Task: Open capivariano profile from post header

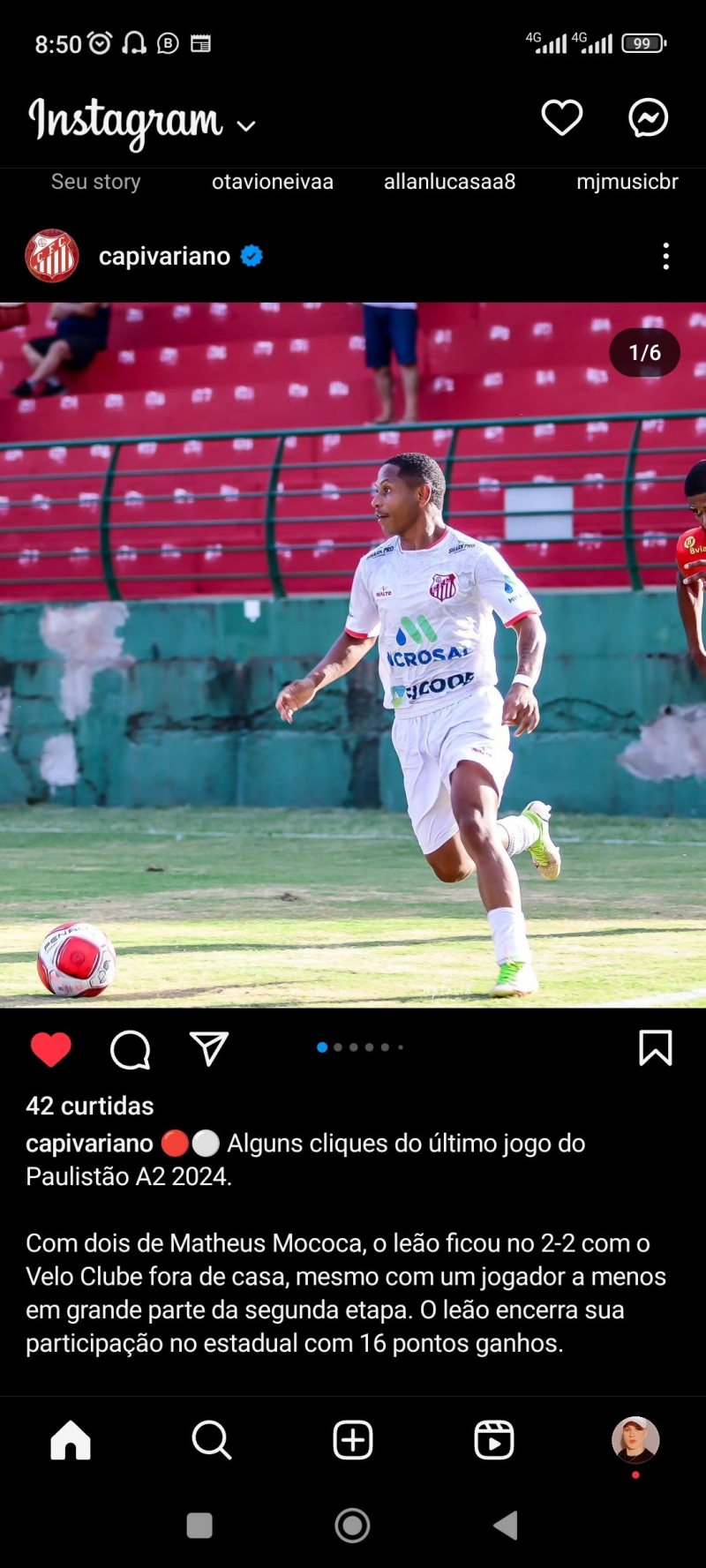Action: pyautogui.click(x=164, y=256)
